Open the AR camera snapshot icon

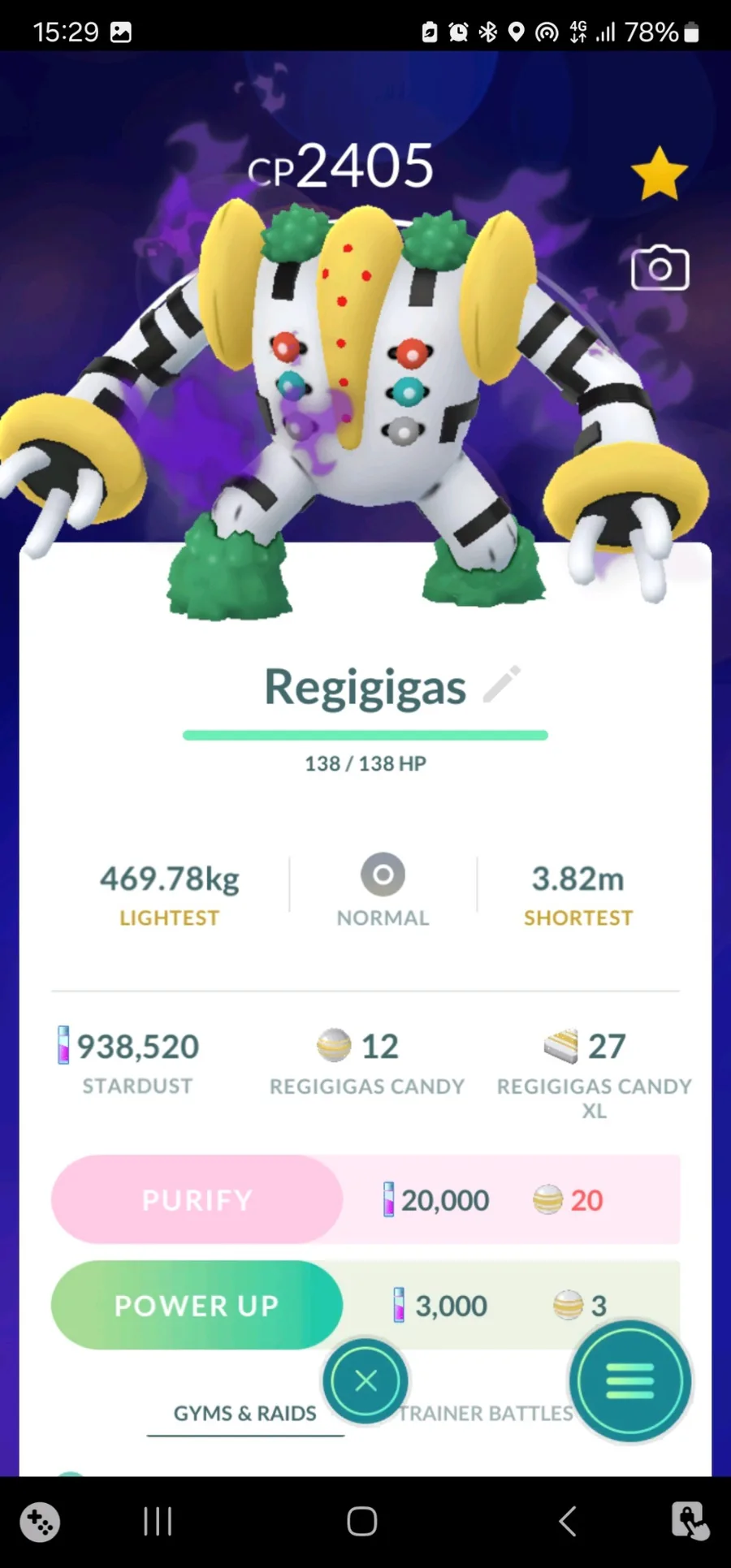pos(660,267)
